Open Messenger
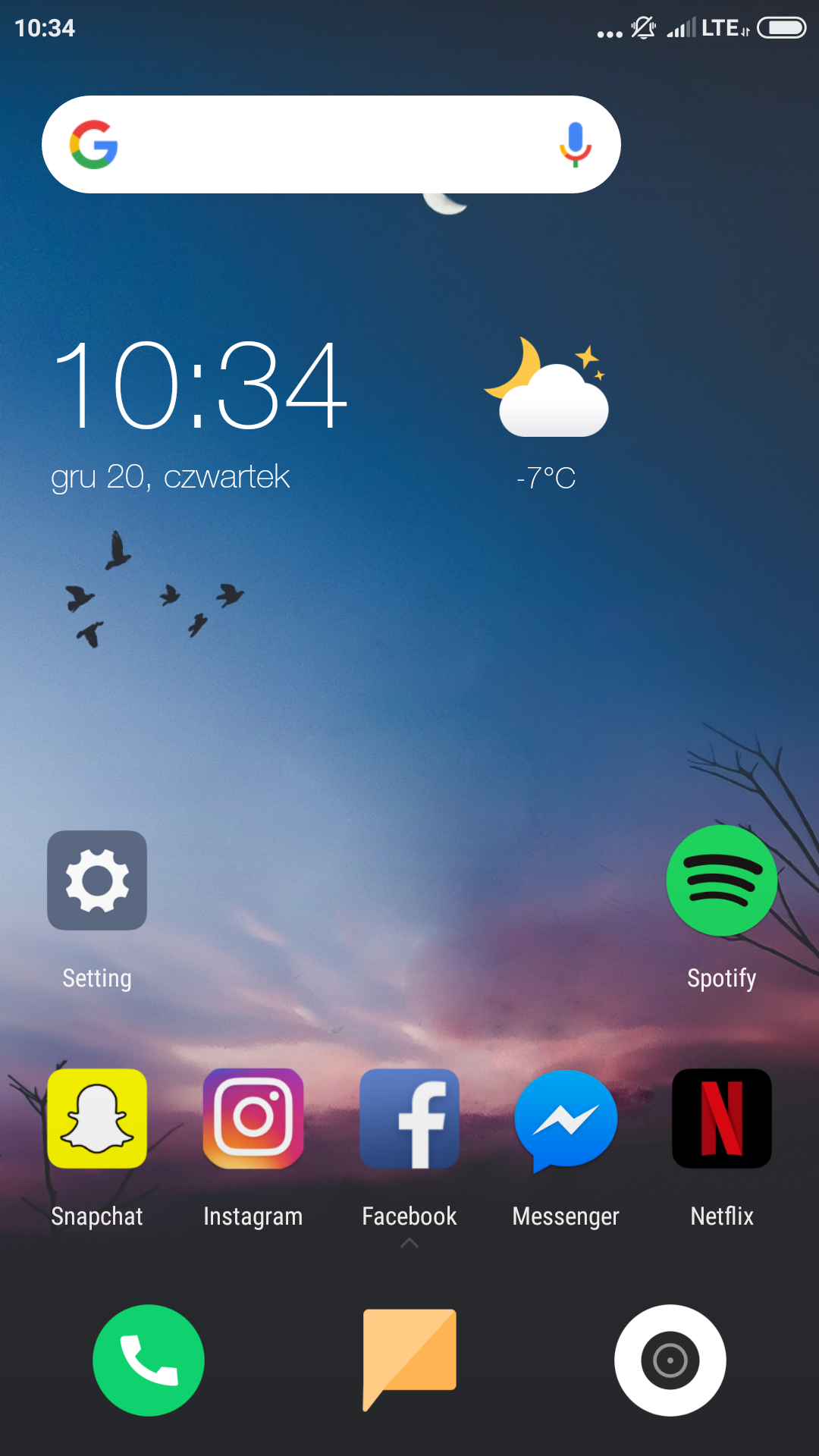The width and height of the screenshot is (819, 1456). coord(566,1119)
